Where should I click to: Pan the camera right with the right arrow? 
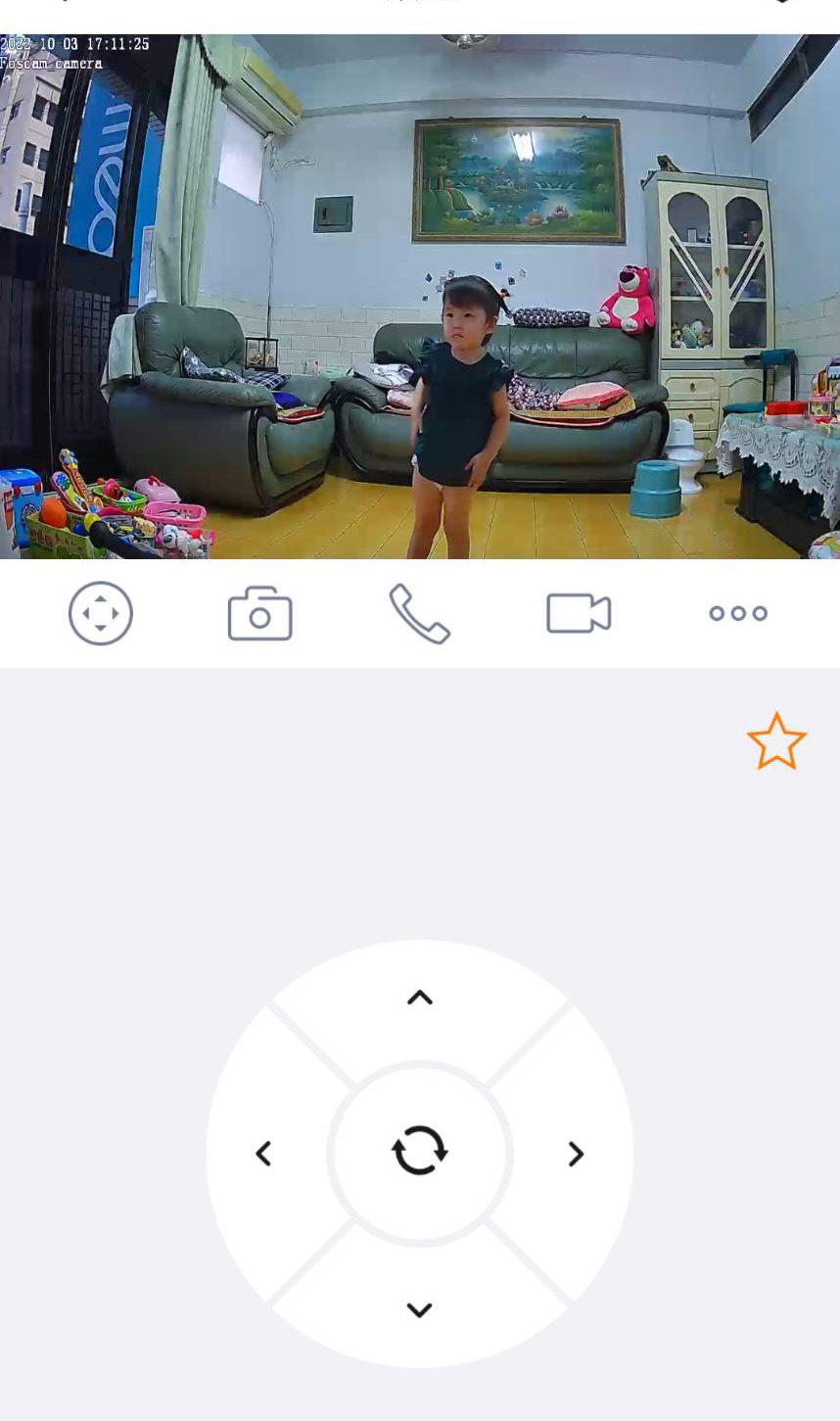(576, 1154)
